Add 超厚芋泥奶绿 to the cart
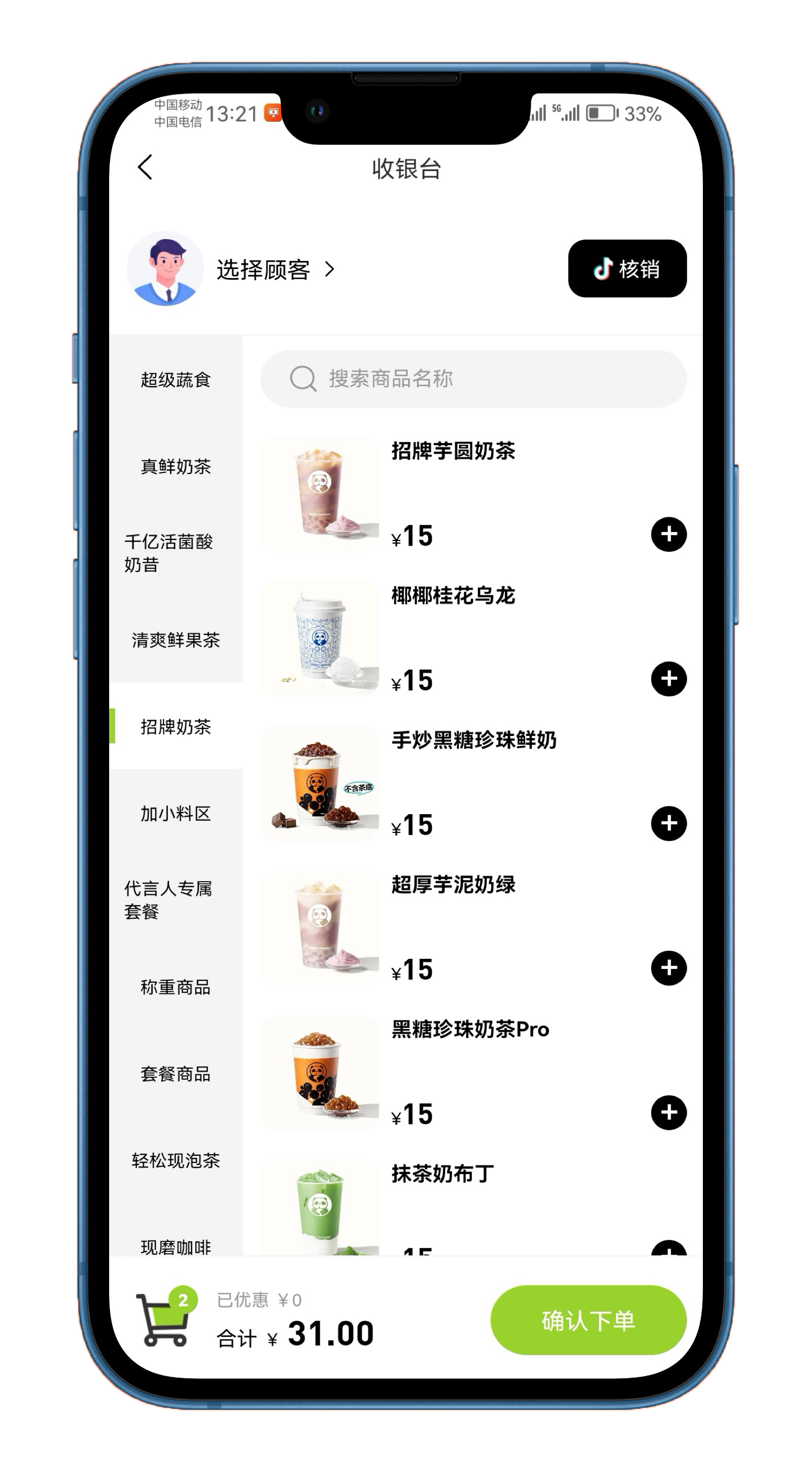812x1472 pixels. click(x=668, y=968)
